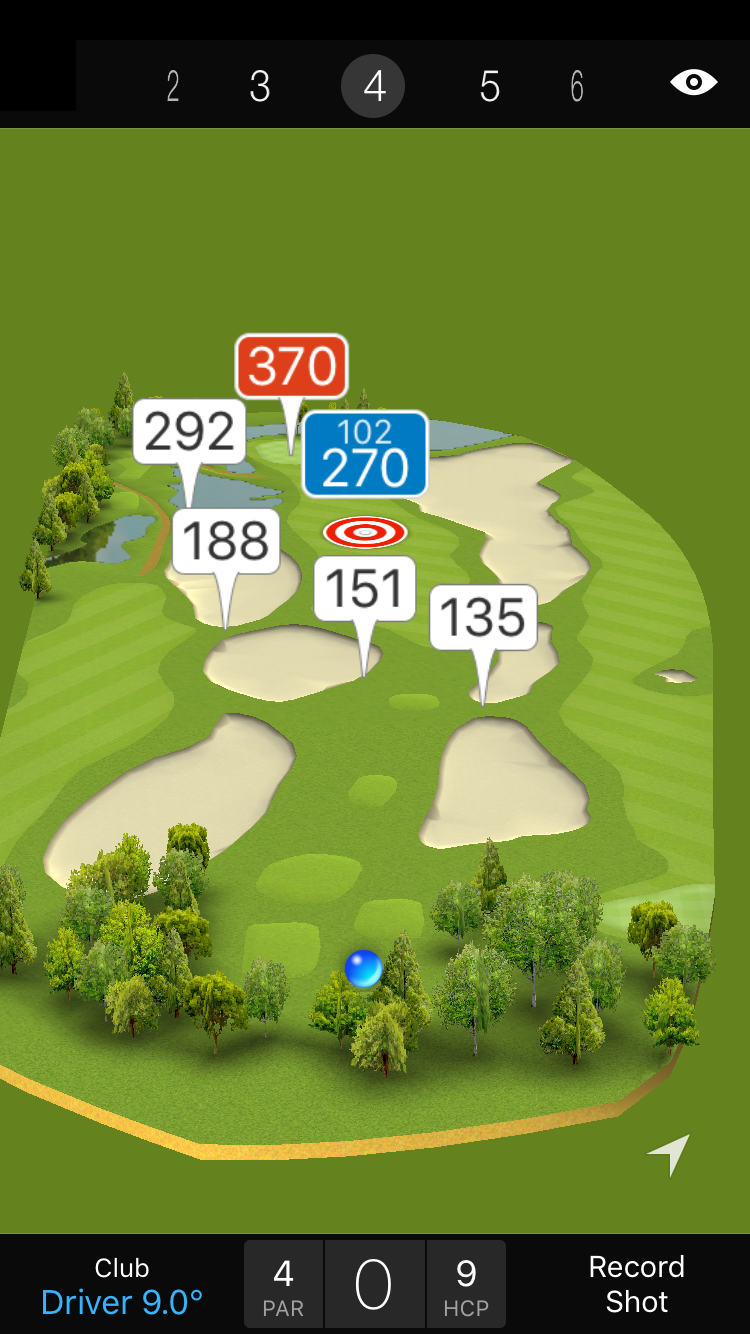
Task: Switch to hole 3
Action: click(260, 87)
